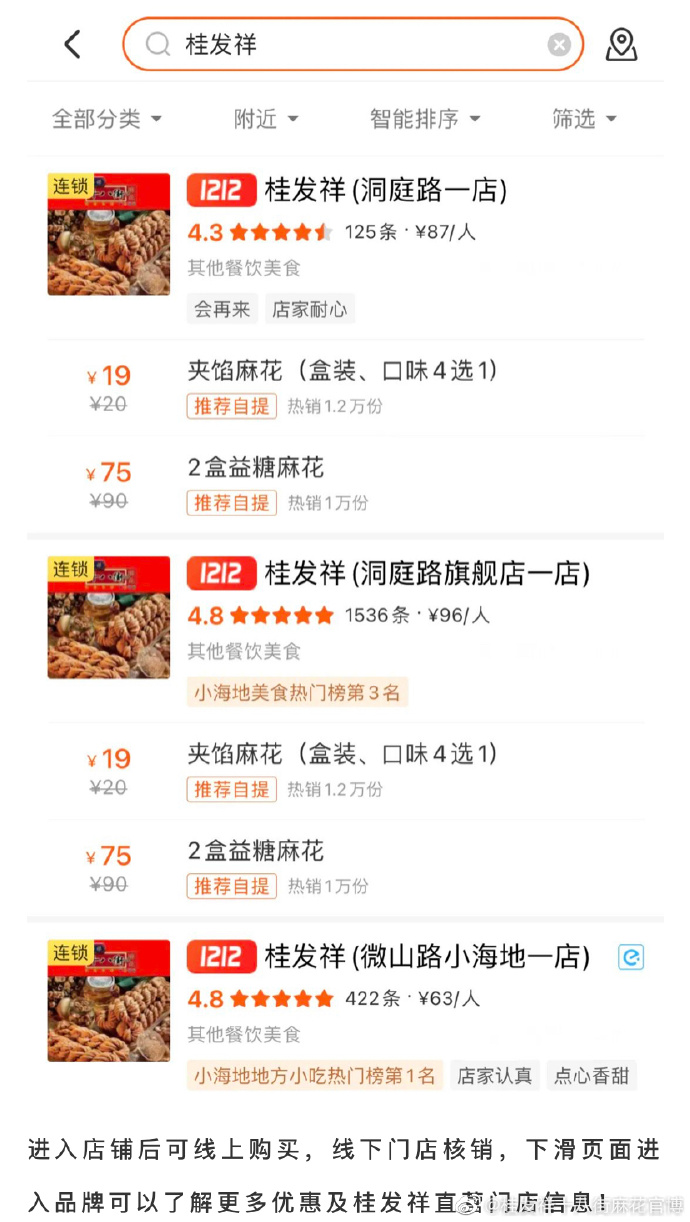Viewport: 690px width, 1222px height.
Task: Expand the 全部分类 category dropdown
Action: pyautogui.click(x=106, y=120)
